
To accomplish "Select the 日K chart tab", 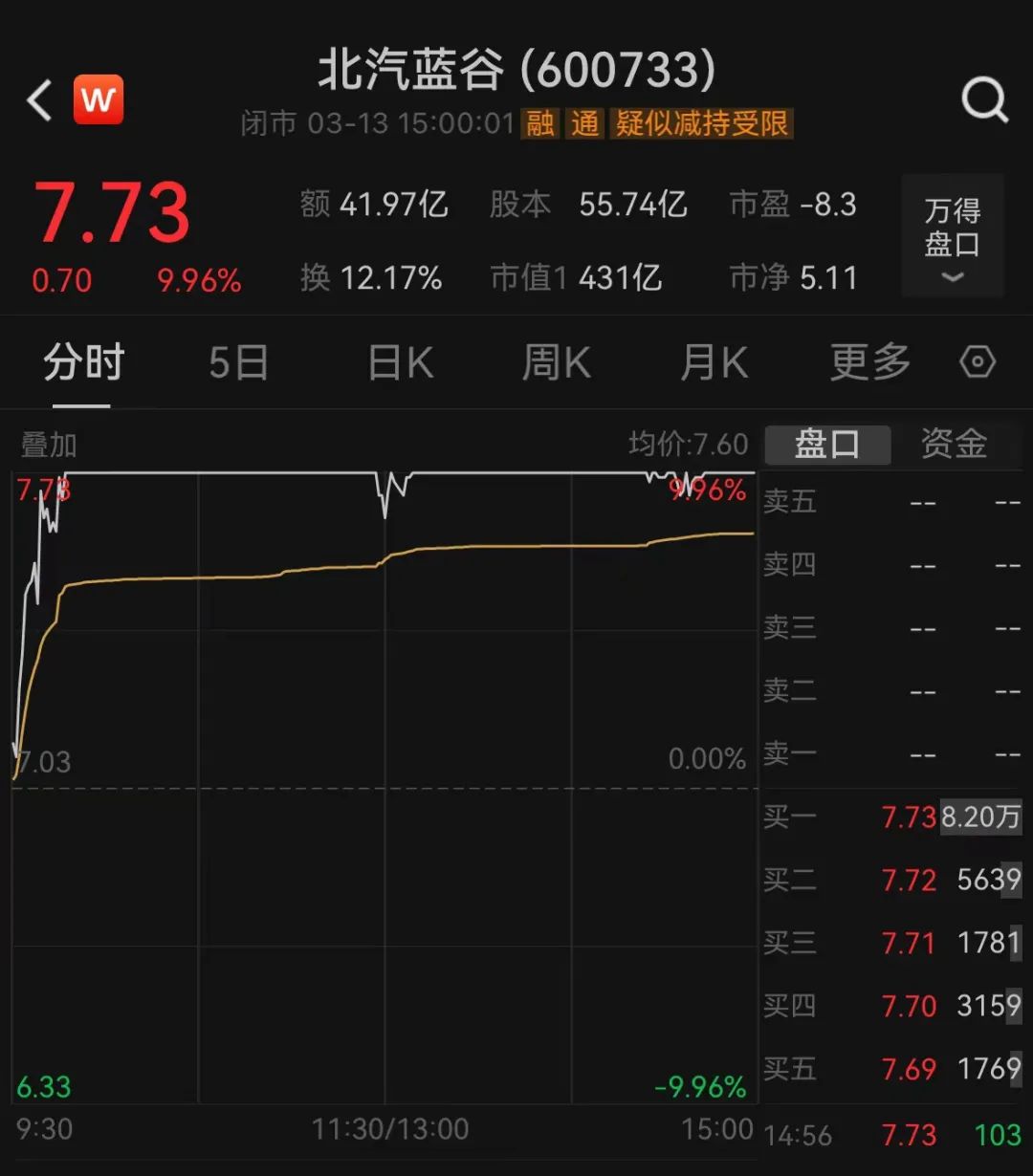I will click(x=401, y=363).
